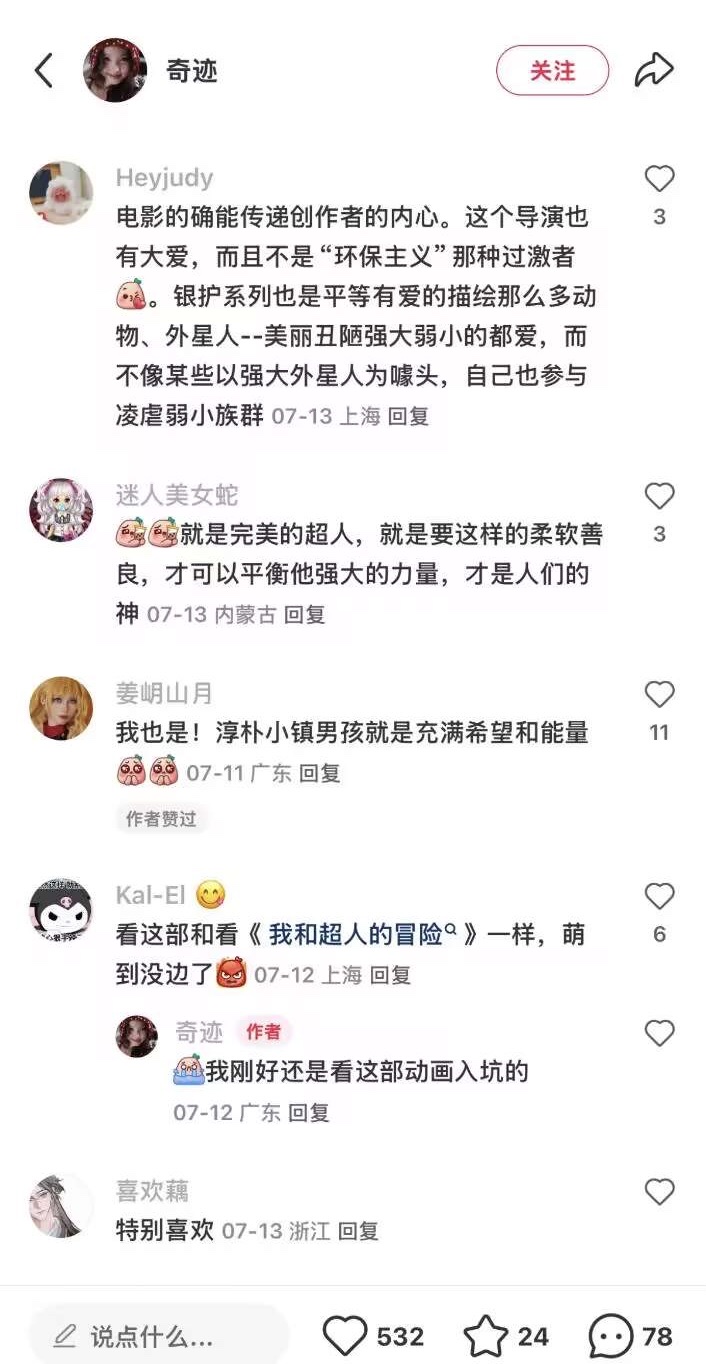Reply to 姜岄山月's comment
Image resolution: width=706 pixels, height=1364 pixels.
coord(319,772)
